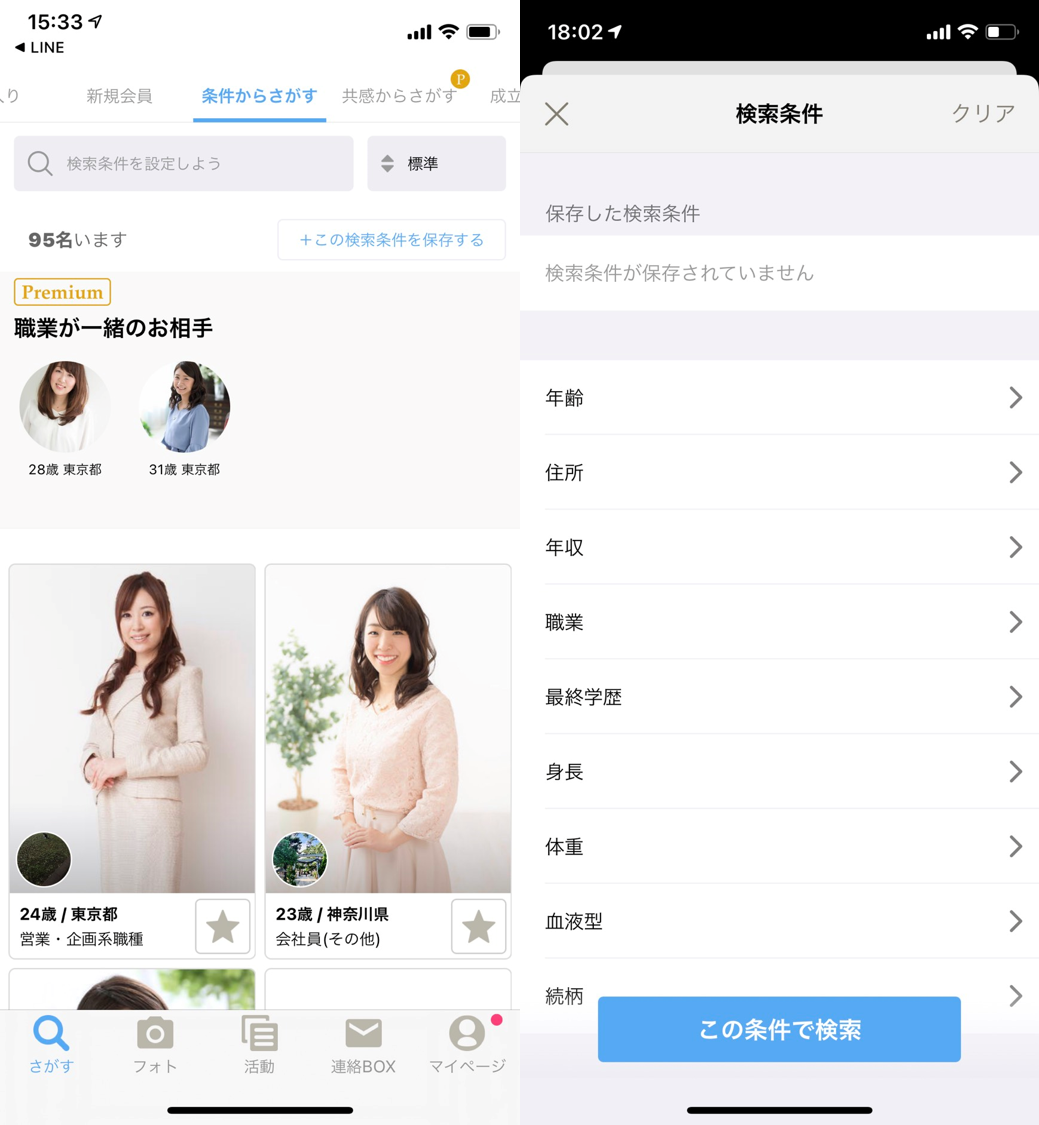Expand the 年齢 age filter row
The height and width of the screenshot is (1125, 1039).
[x=779, y=397]
